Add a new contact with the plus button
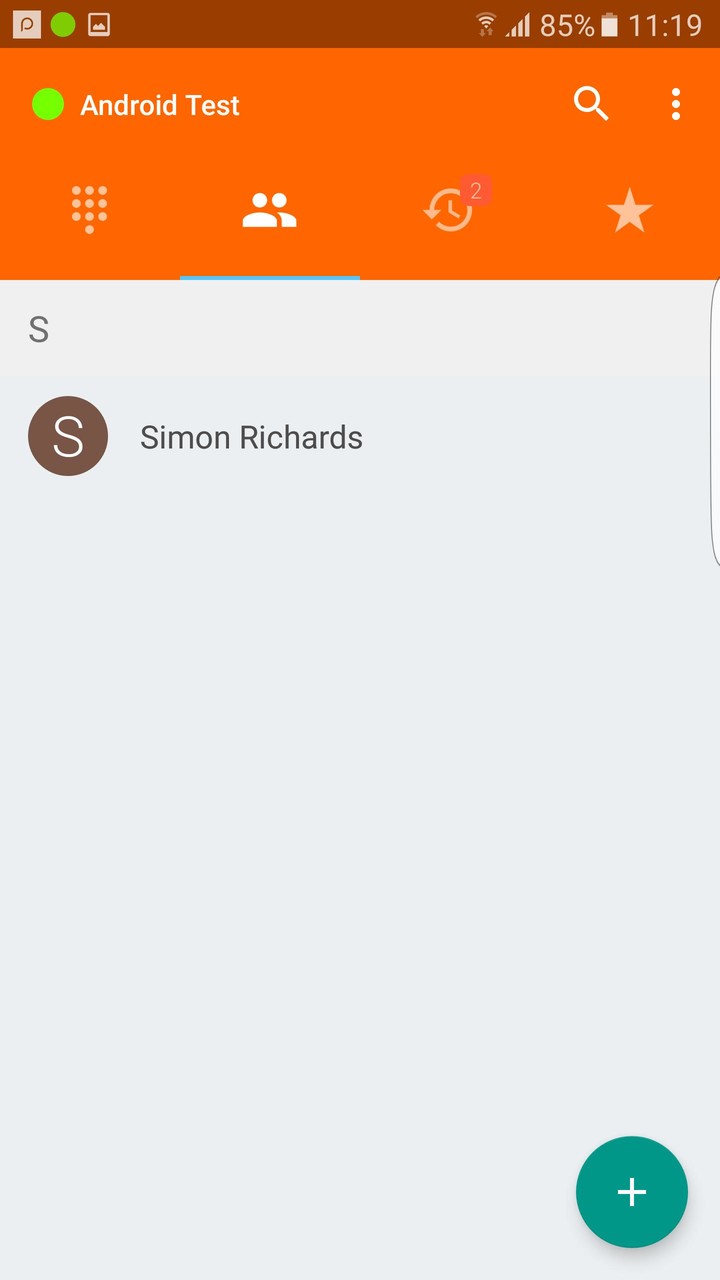Screen dimensions: 720x1280 pyautogui.click(x=631, y=1191)
